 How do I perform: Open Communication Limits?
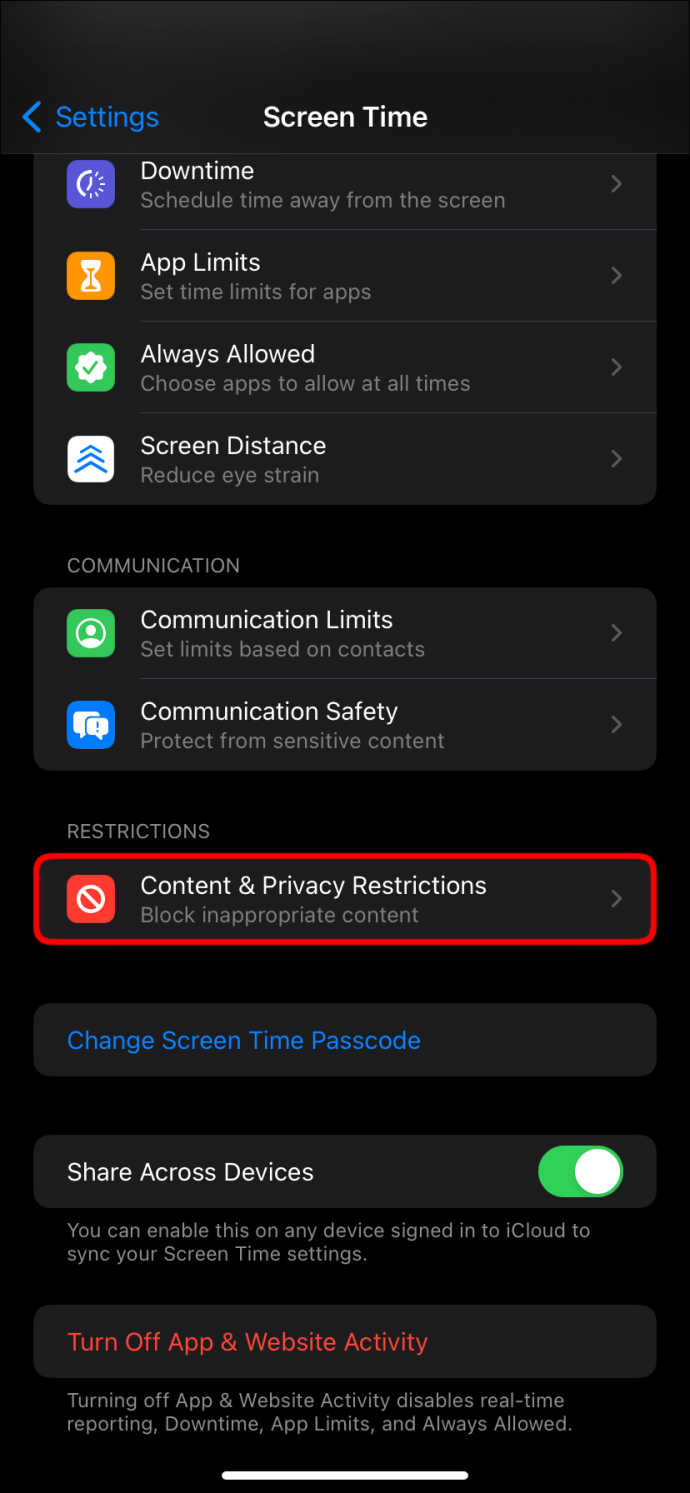pyautogui.click(x=345, y=633)
